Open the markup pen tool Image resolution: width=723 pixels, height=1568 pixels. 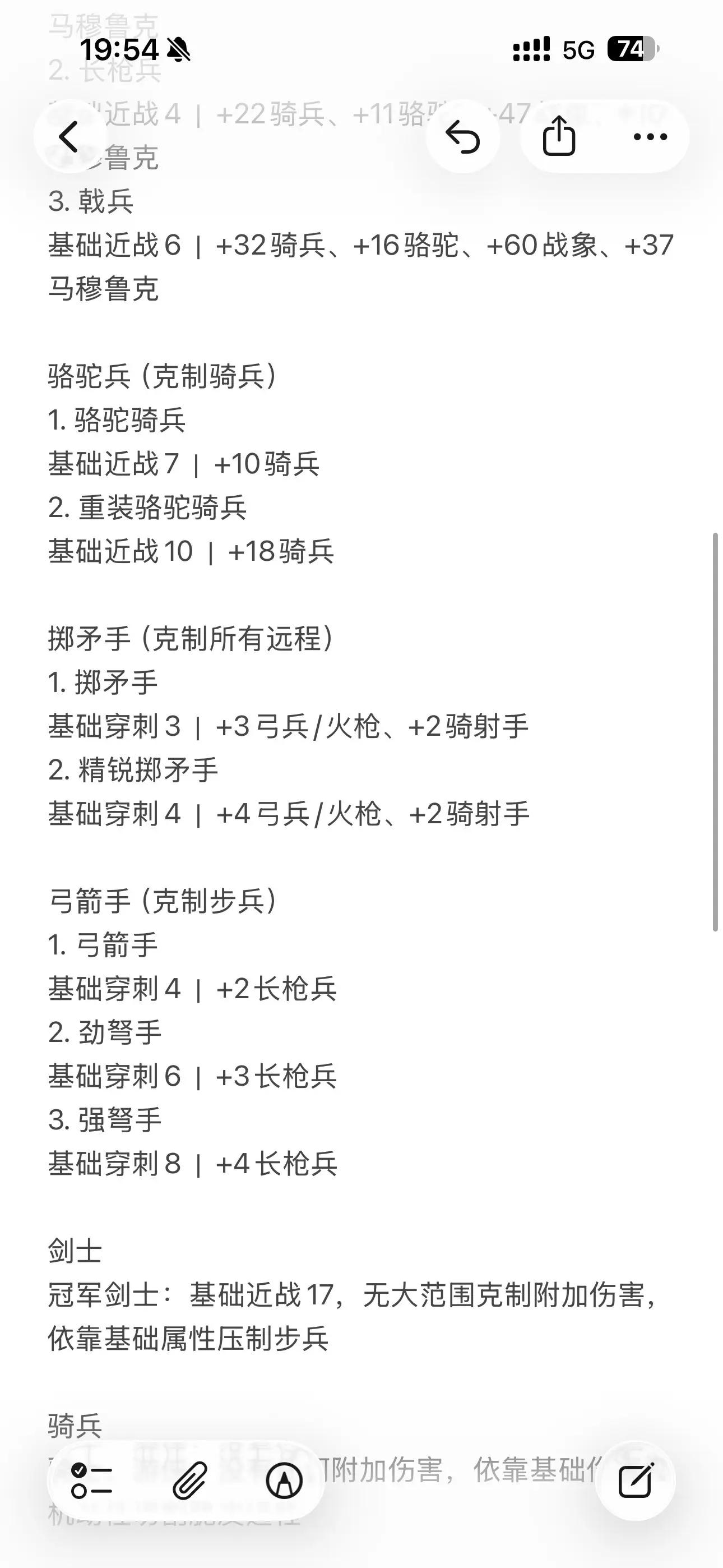[x=284, y=1481]
